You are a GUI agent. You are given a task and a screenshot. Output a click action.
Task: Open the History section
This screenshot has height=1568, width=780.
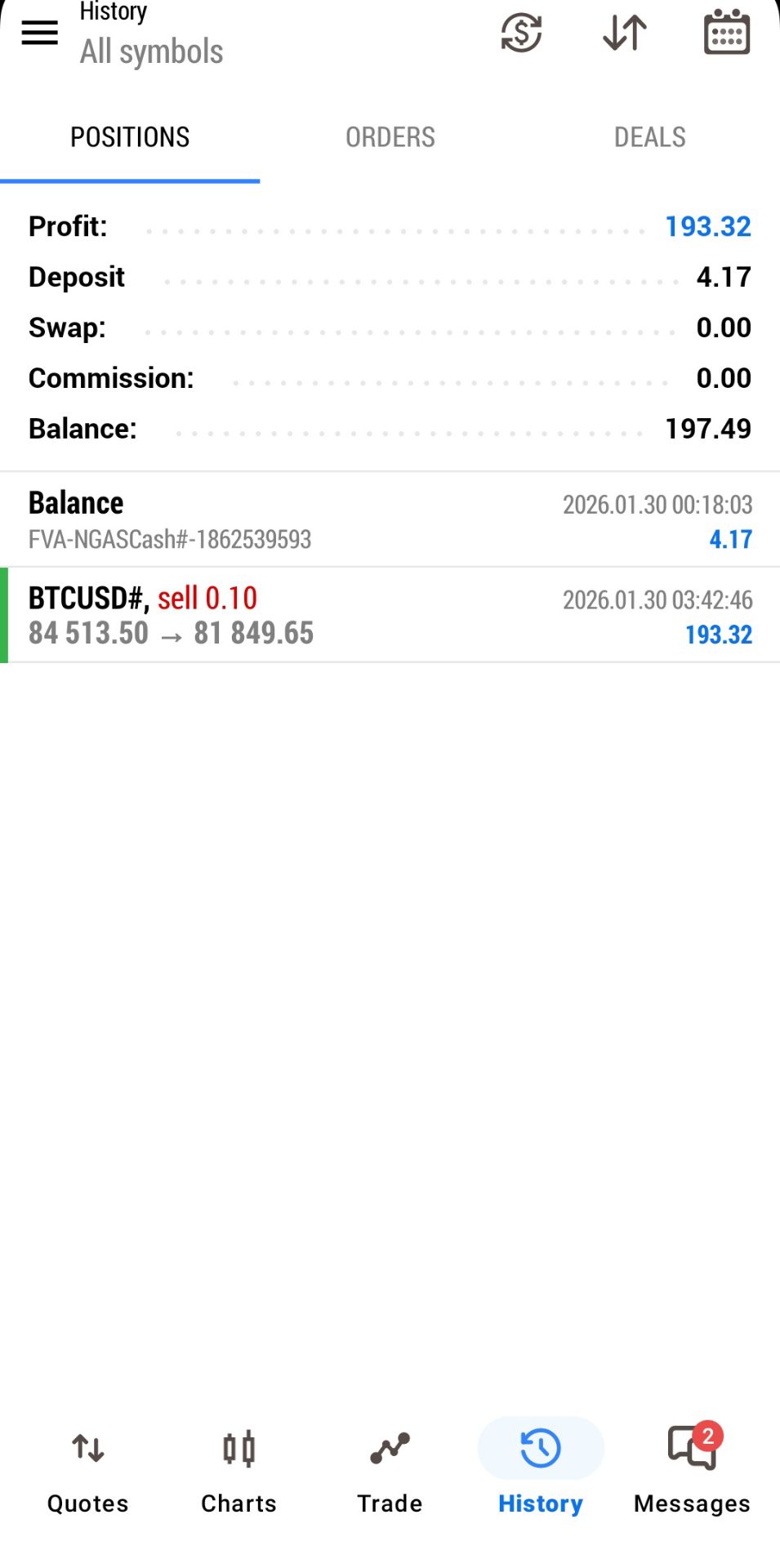coord(541,1470)
